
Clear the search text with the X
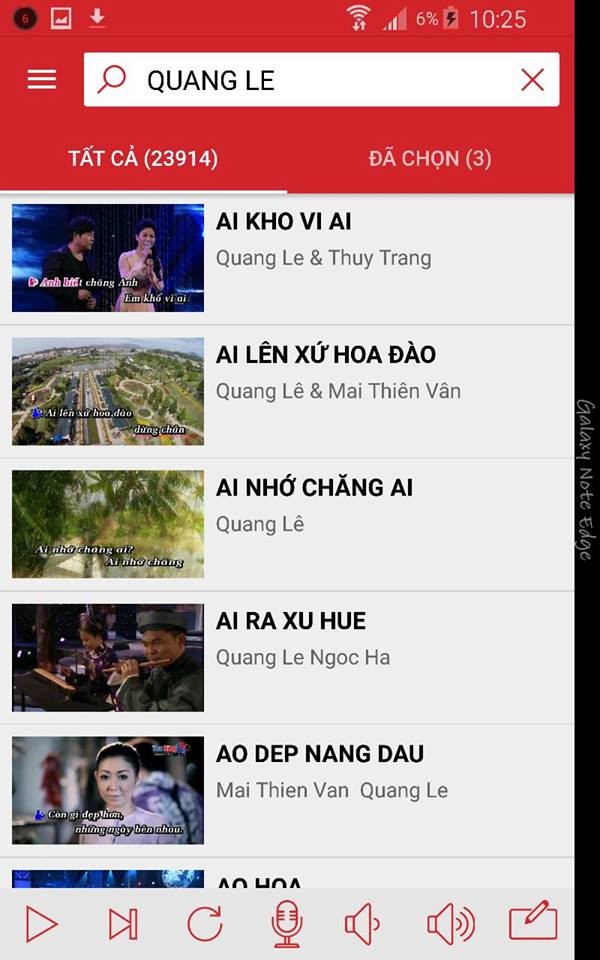coord(532,80)
